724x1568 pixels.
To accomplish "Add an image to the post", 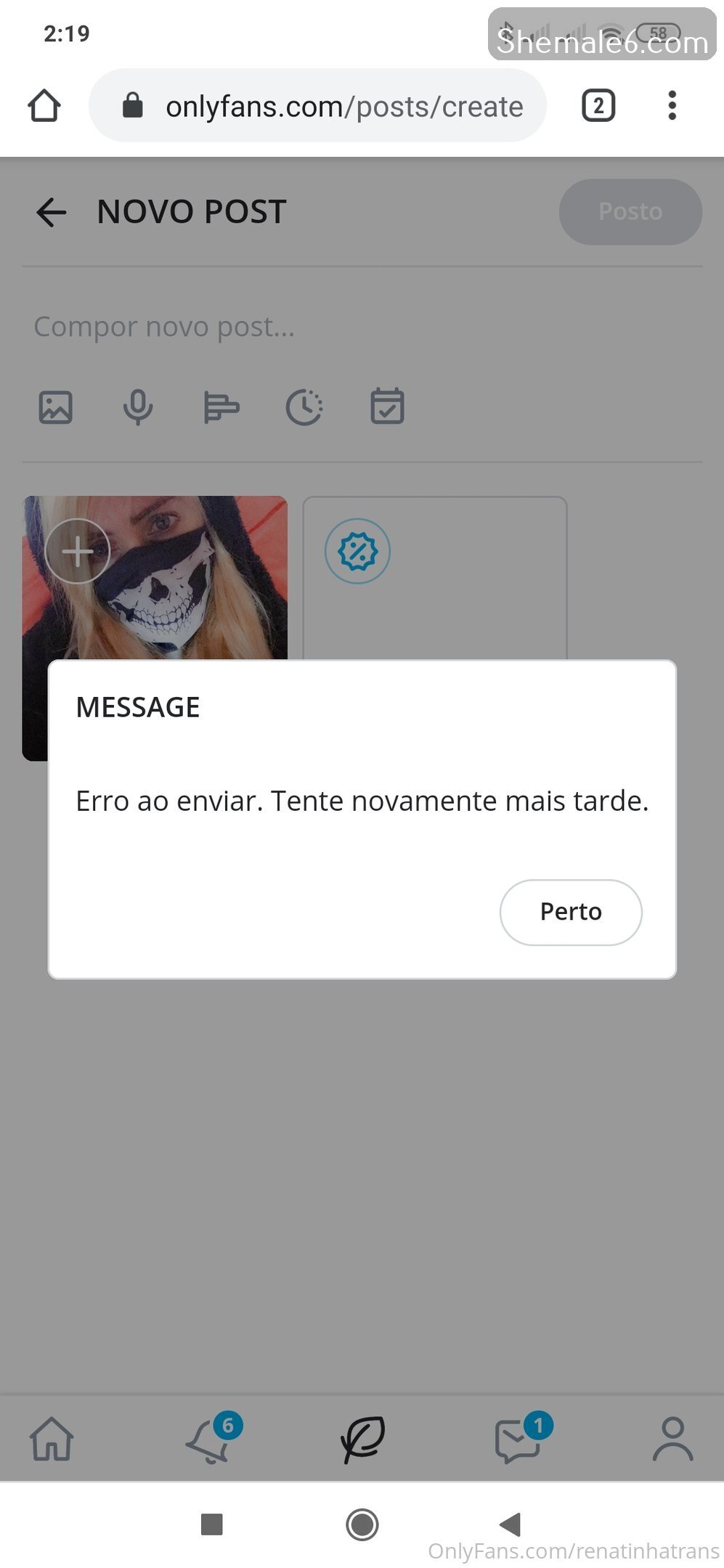I will pos(55,407).
